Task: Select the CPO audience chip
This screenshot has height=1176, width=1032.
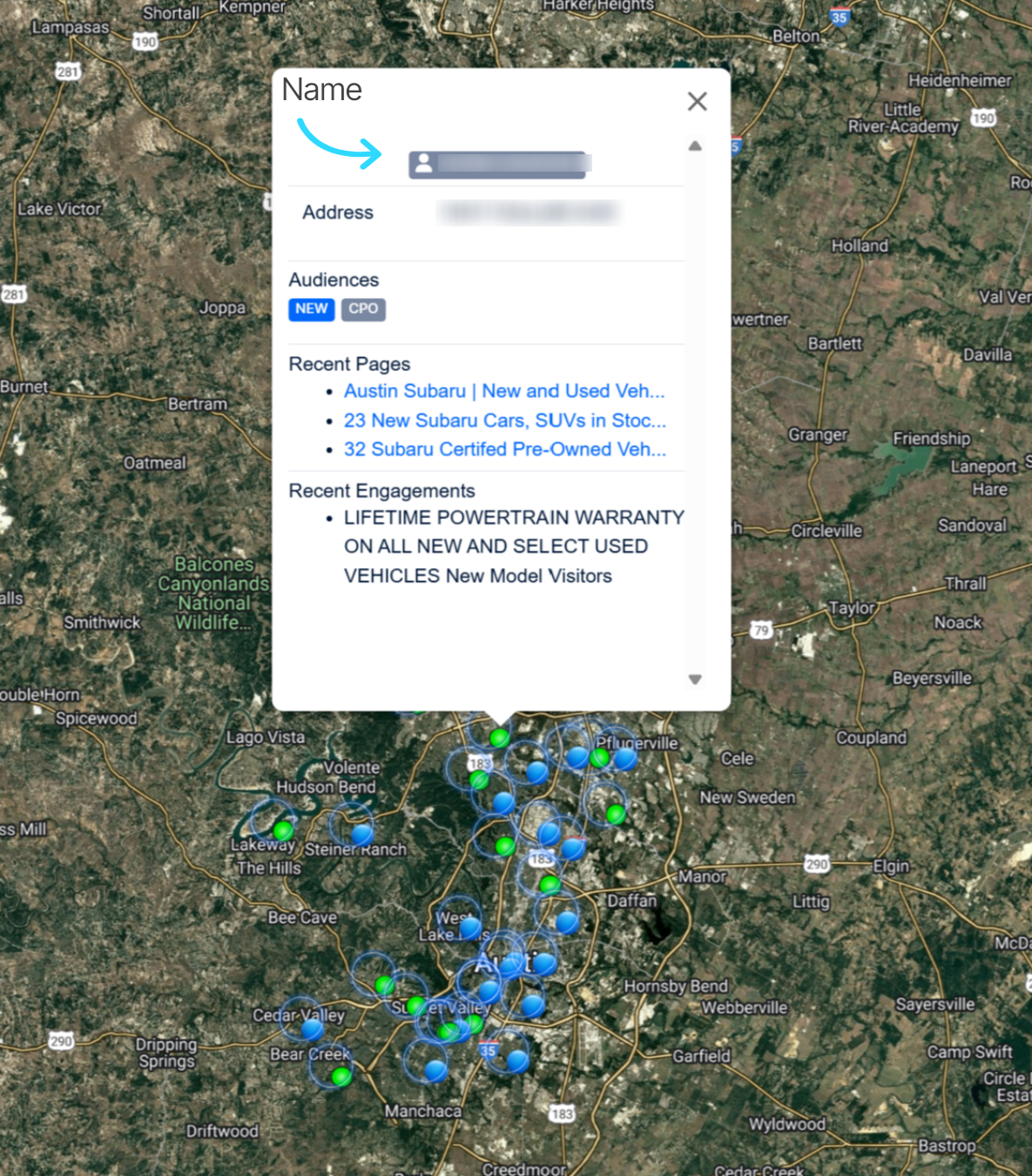Action: click(363, 309)
